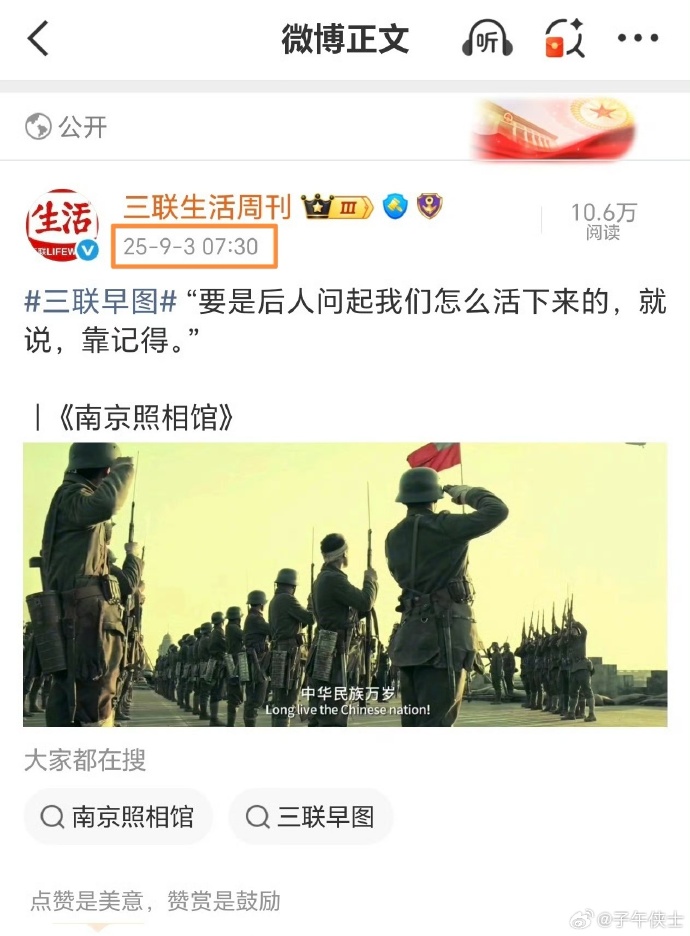Open 三联生活周刊 profile avatar
Image resolution: width=690 pixels, height=936 pixels.
(x=62, y=225)
